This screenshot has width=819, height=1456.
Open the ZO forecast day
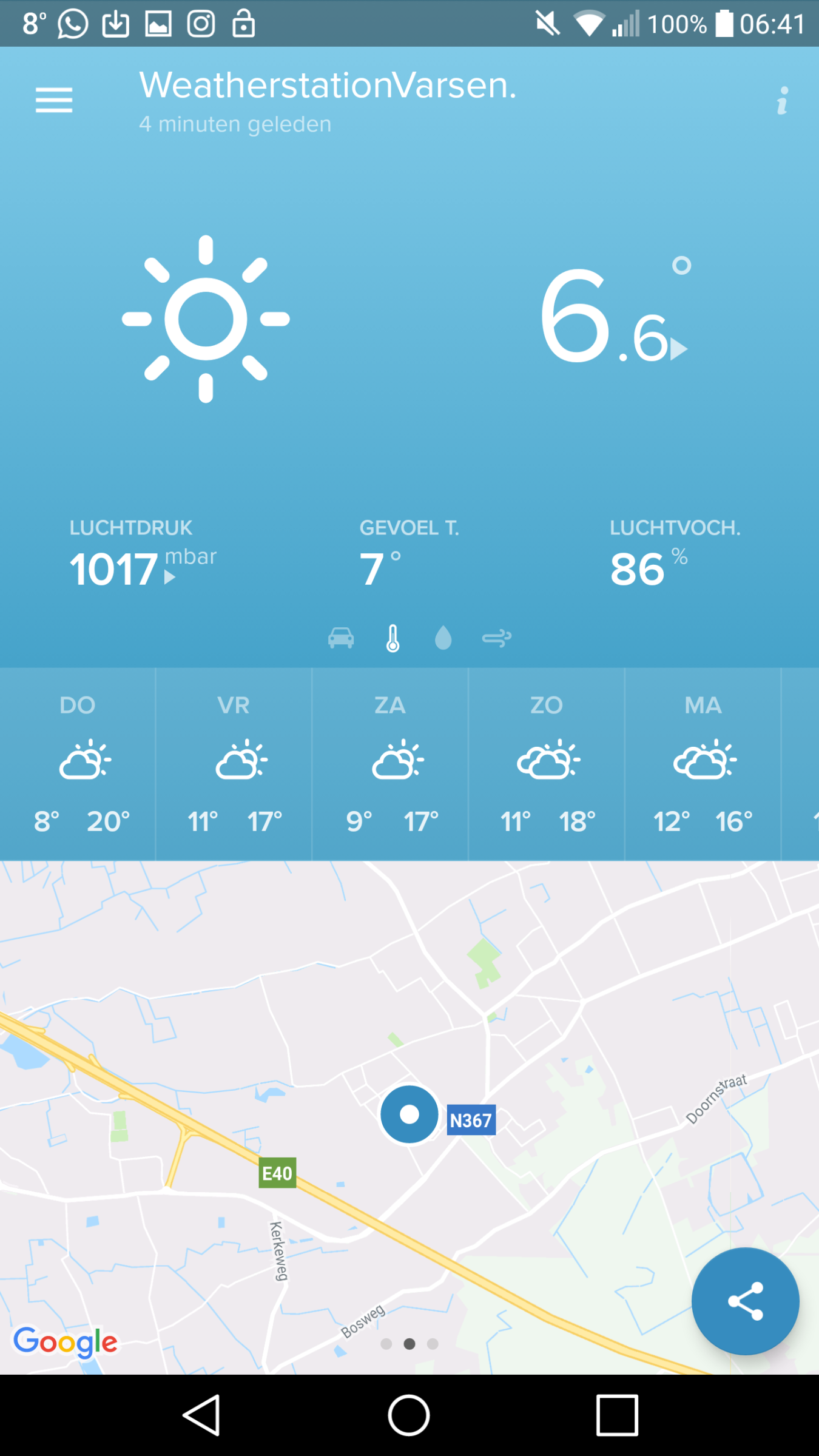[x=547, y=764]
